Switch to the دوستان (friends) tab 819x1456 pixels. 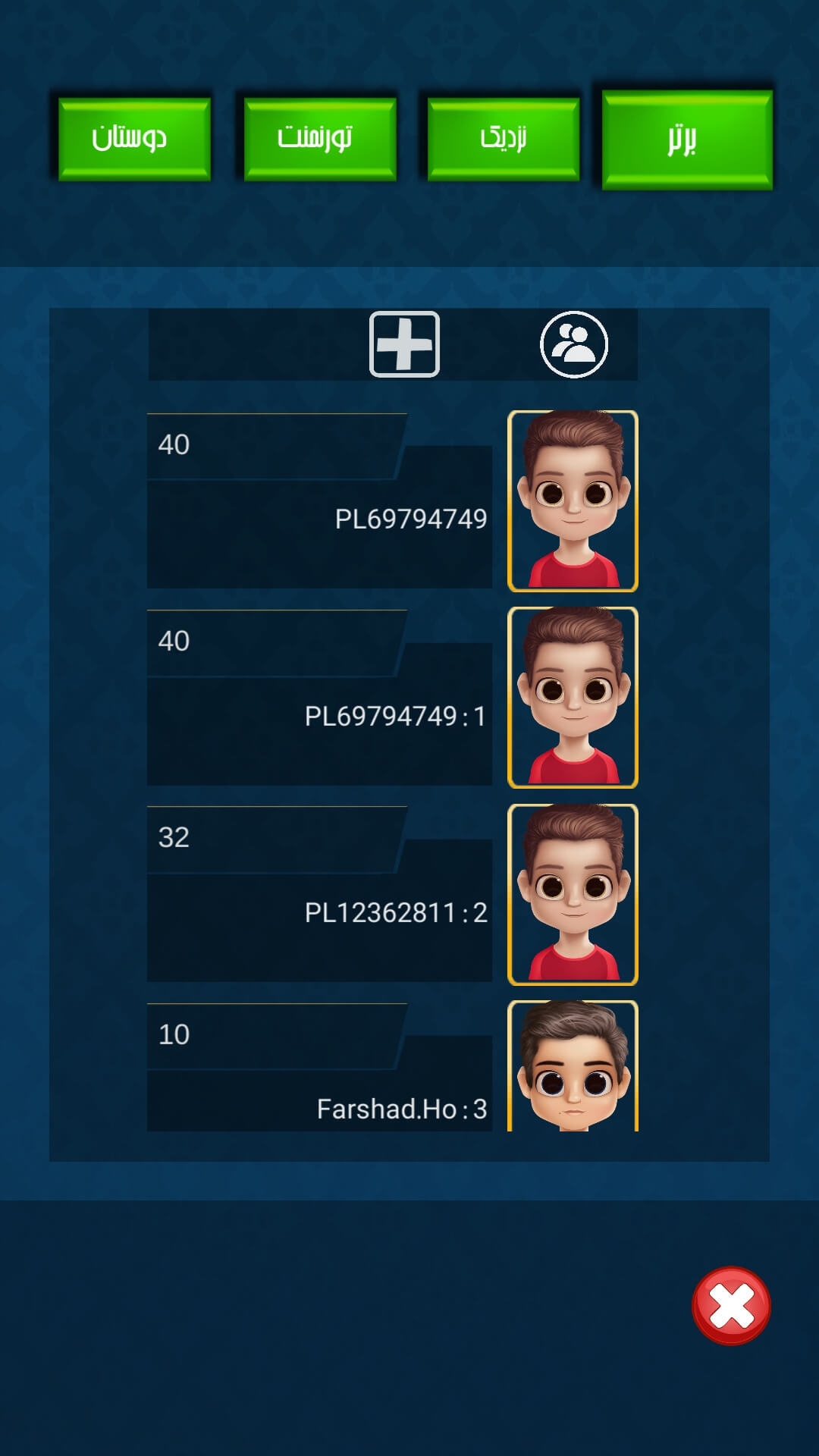[x=134, y=138]
